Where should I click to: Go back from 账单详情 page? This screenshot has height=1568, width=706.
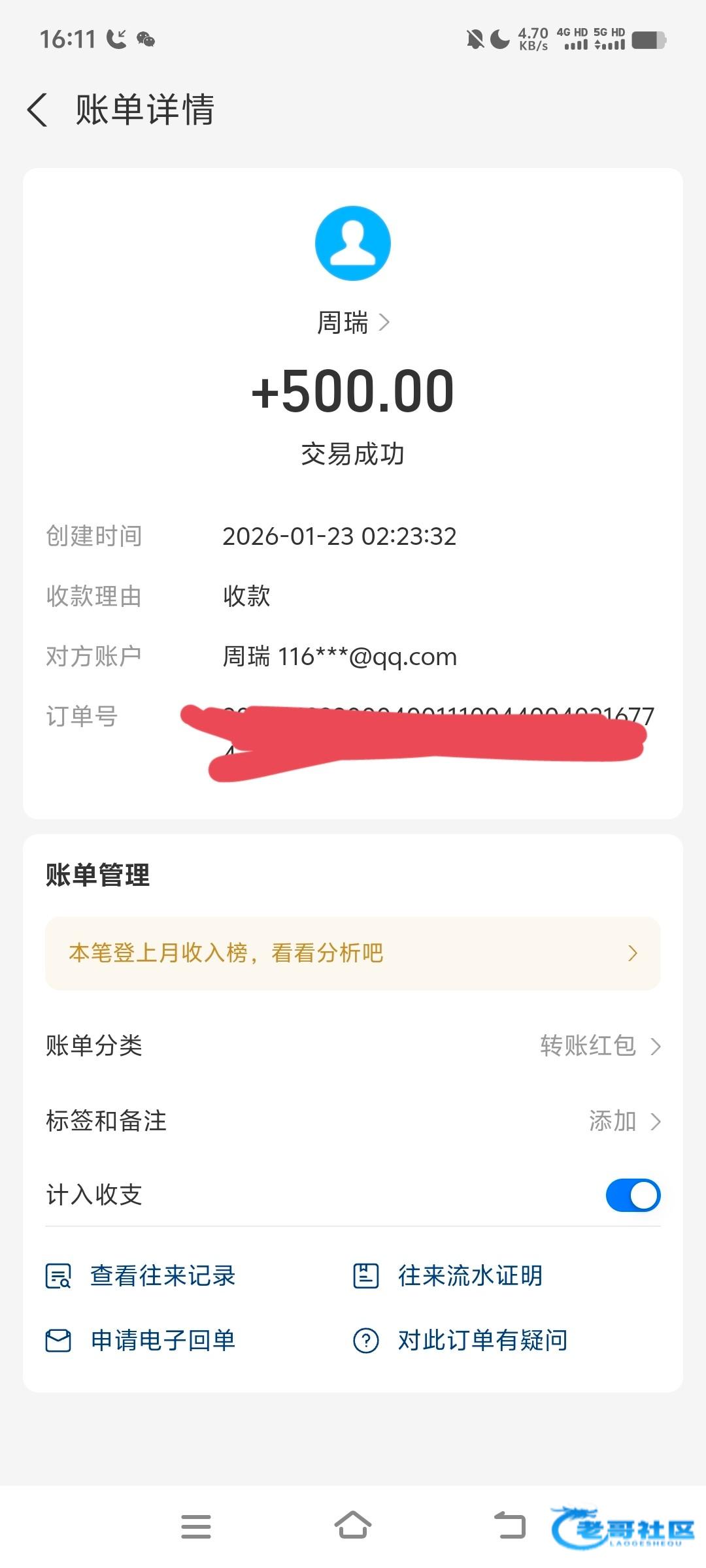click(x=38, y=109)
